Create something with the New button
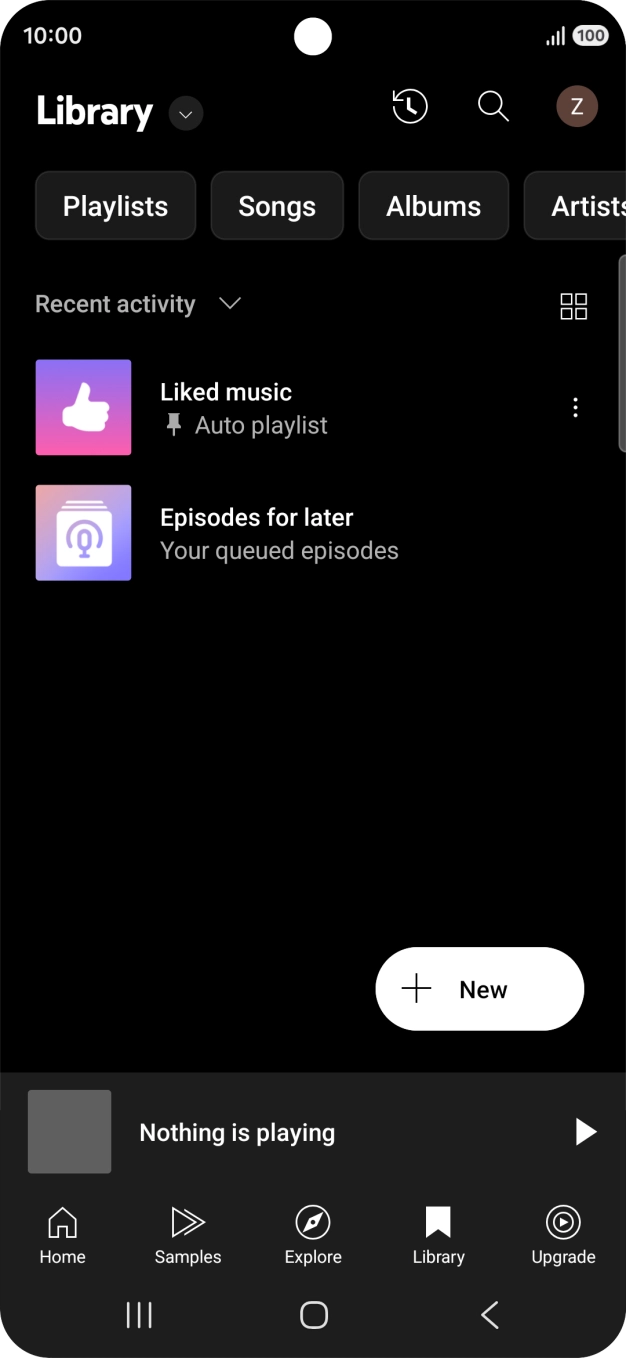This screenshot has height=1358, width=626. pyautogui.click(x=480, y=989)
